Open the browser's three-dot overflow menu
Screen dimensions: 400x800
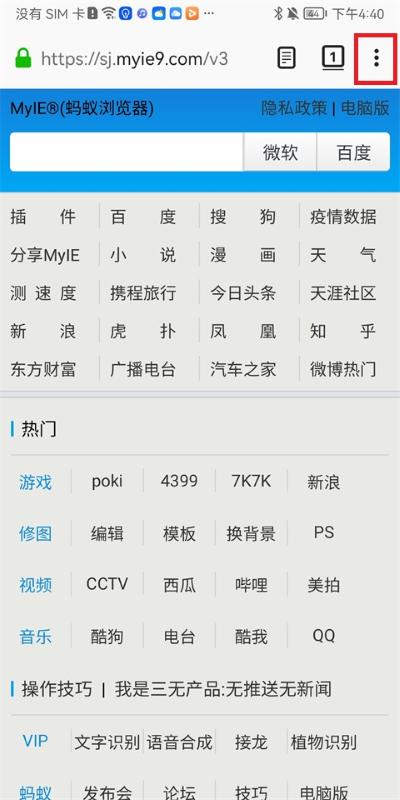[x=376, y=58]
